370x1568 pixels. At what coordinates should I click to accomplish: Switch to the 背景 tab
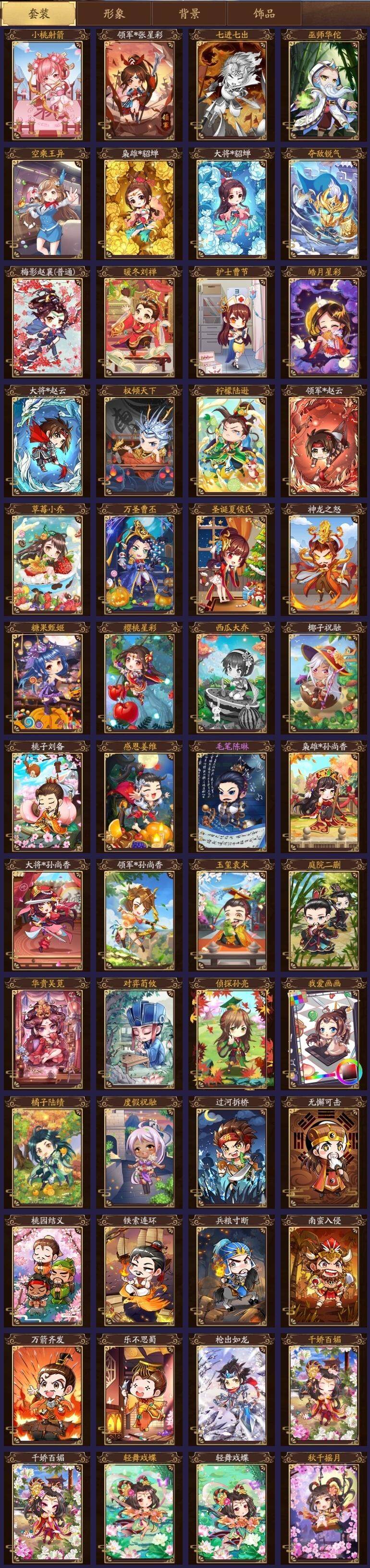click(x=189, y=13)
